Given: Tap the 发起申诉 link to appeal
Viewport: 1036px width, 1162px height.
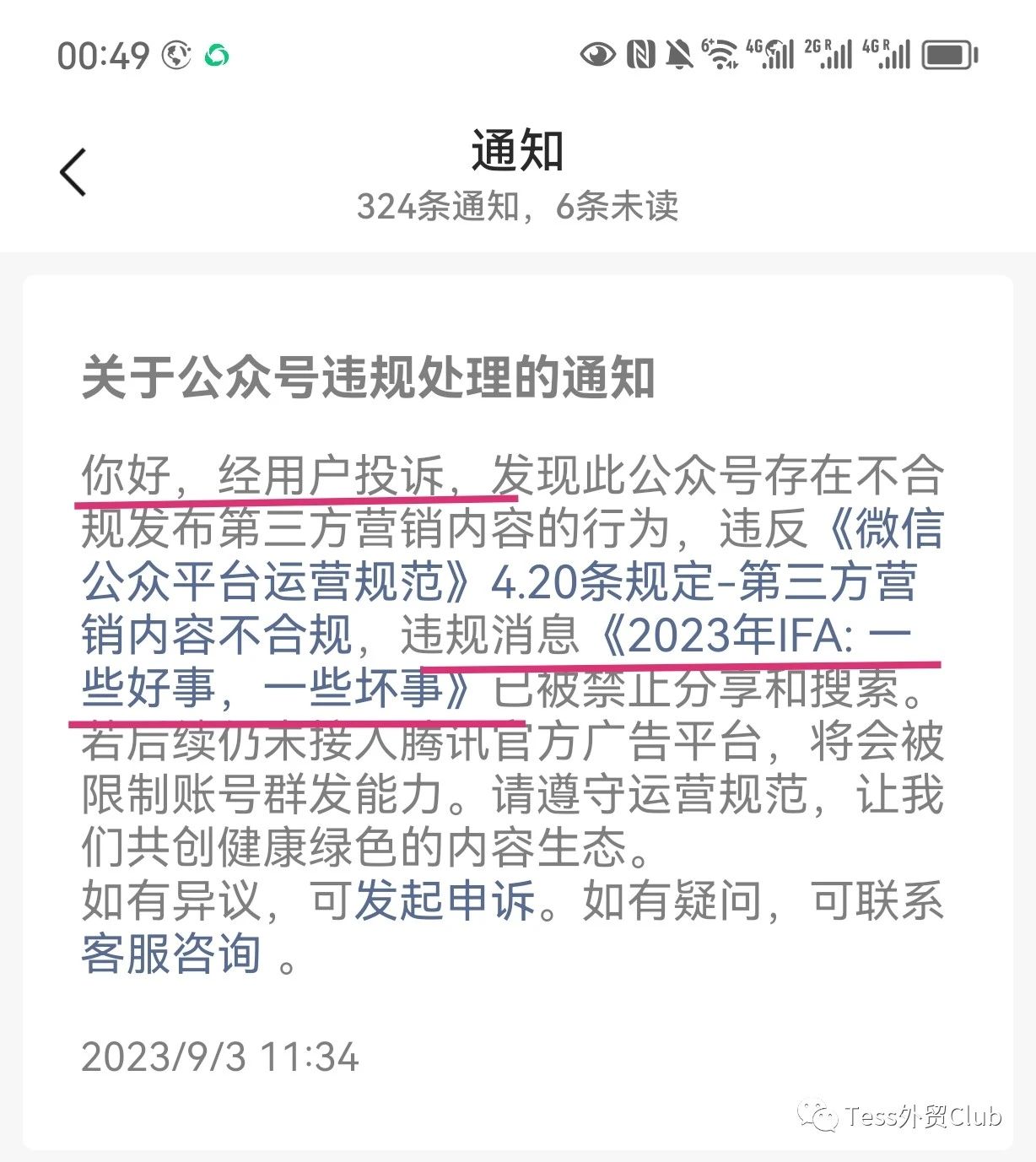Looking at the screenshot, I should (445, 900).
